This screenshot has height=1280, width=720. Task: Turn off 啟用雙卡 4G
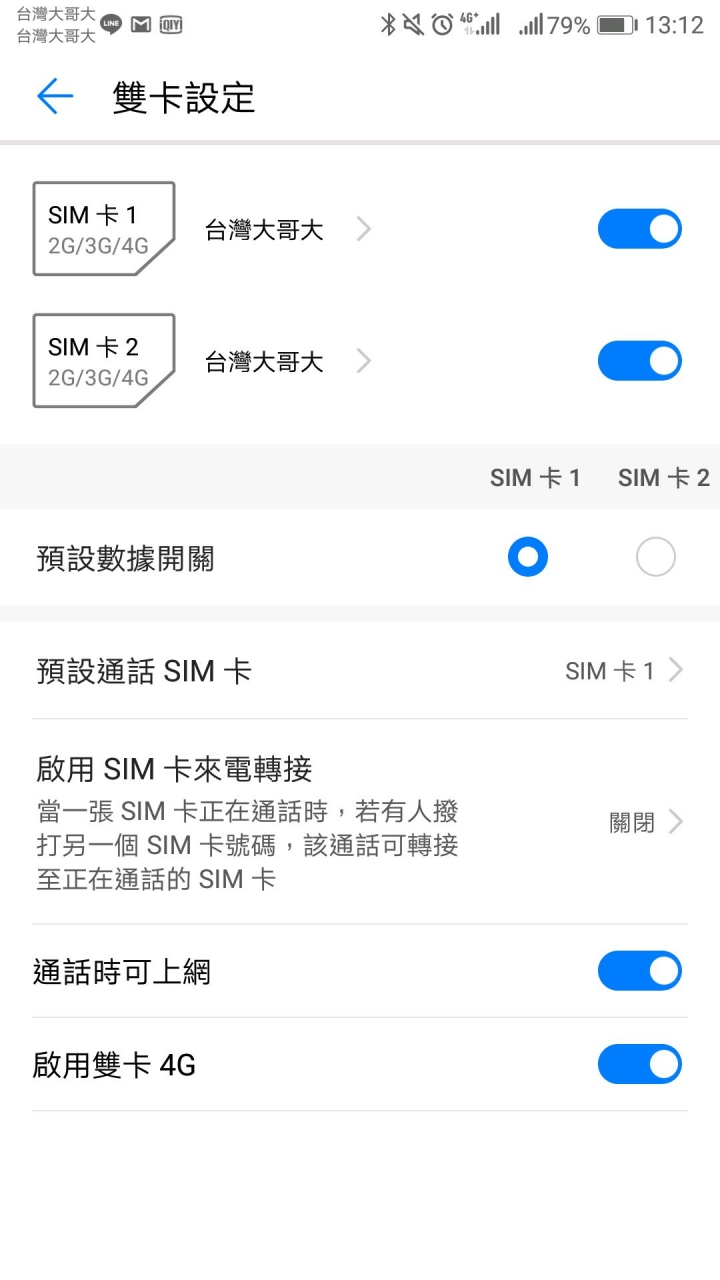(639, 1065)
